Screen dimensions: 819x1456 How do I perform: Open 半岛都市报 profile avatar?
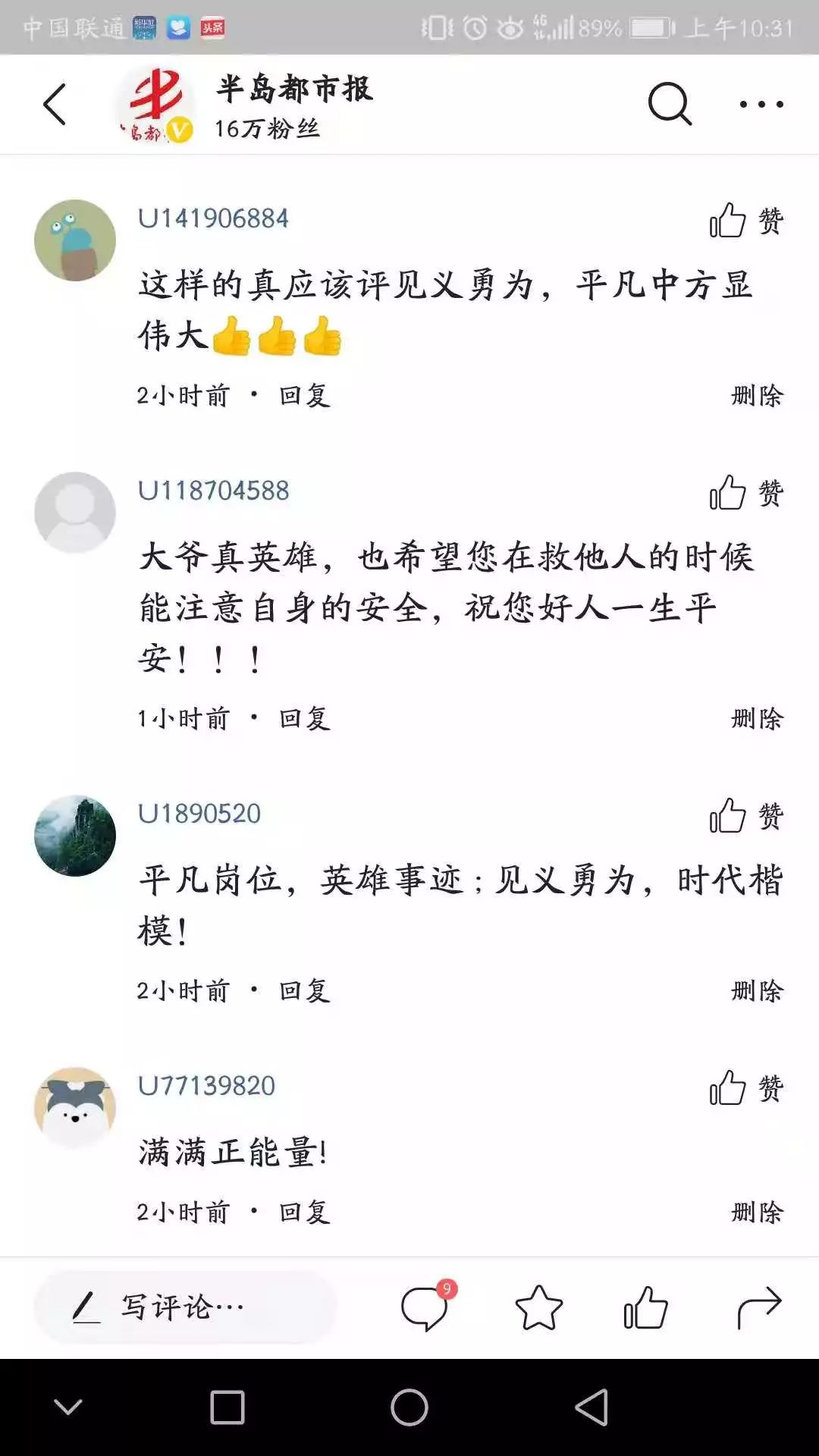(x=155, y=106)
